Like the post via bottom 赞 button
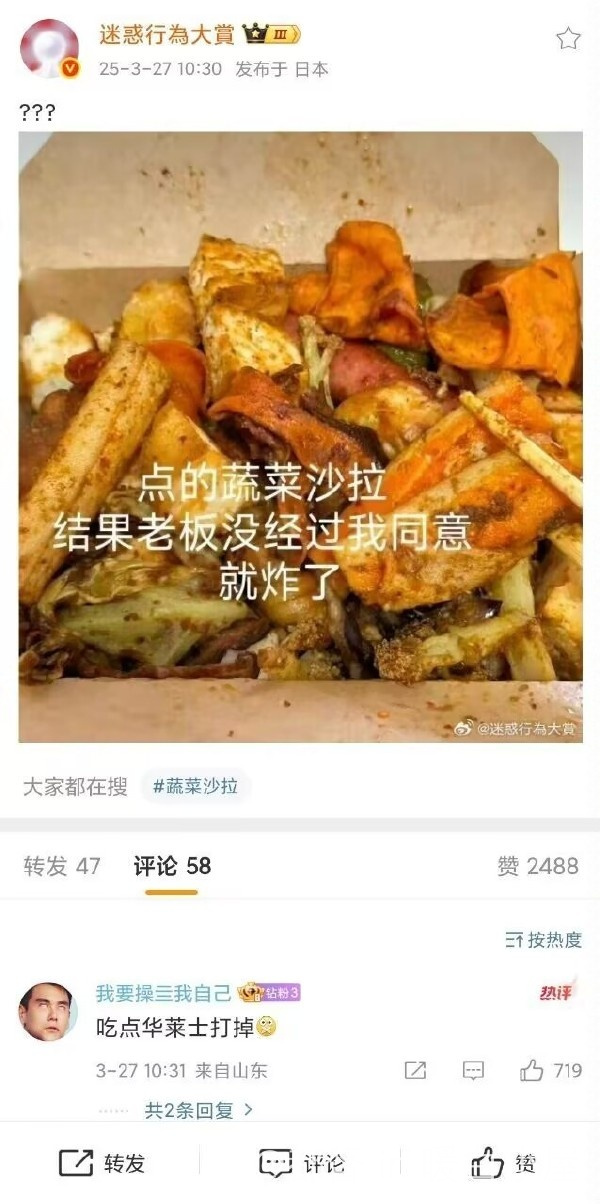 (502, 1163)
